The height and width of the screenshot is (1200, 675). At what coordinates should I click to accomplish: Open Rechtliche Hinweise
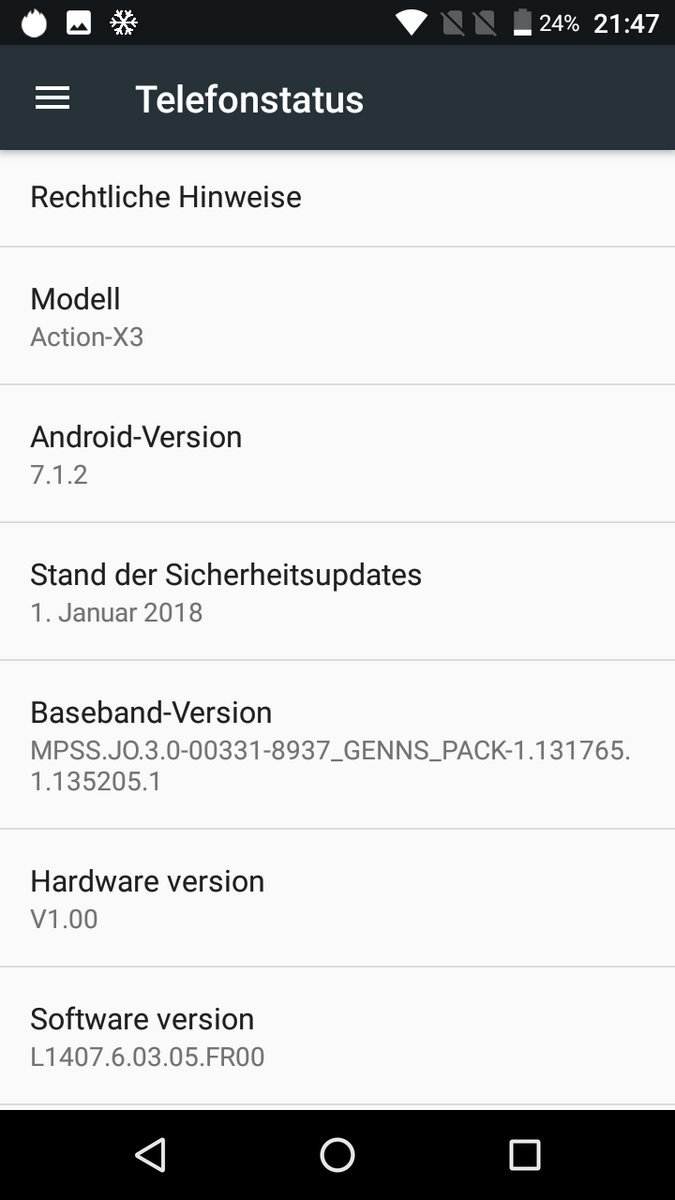tap(337, 197)
